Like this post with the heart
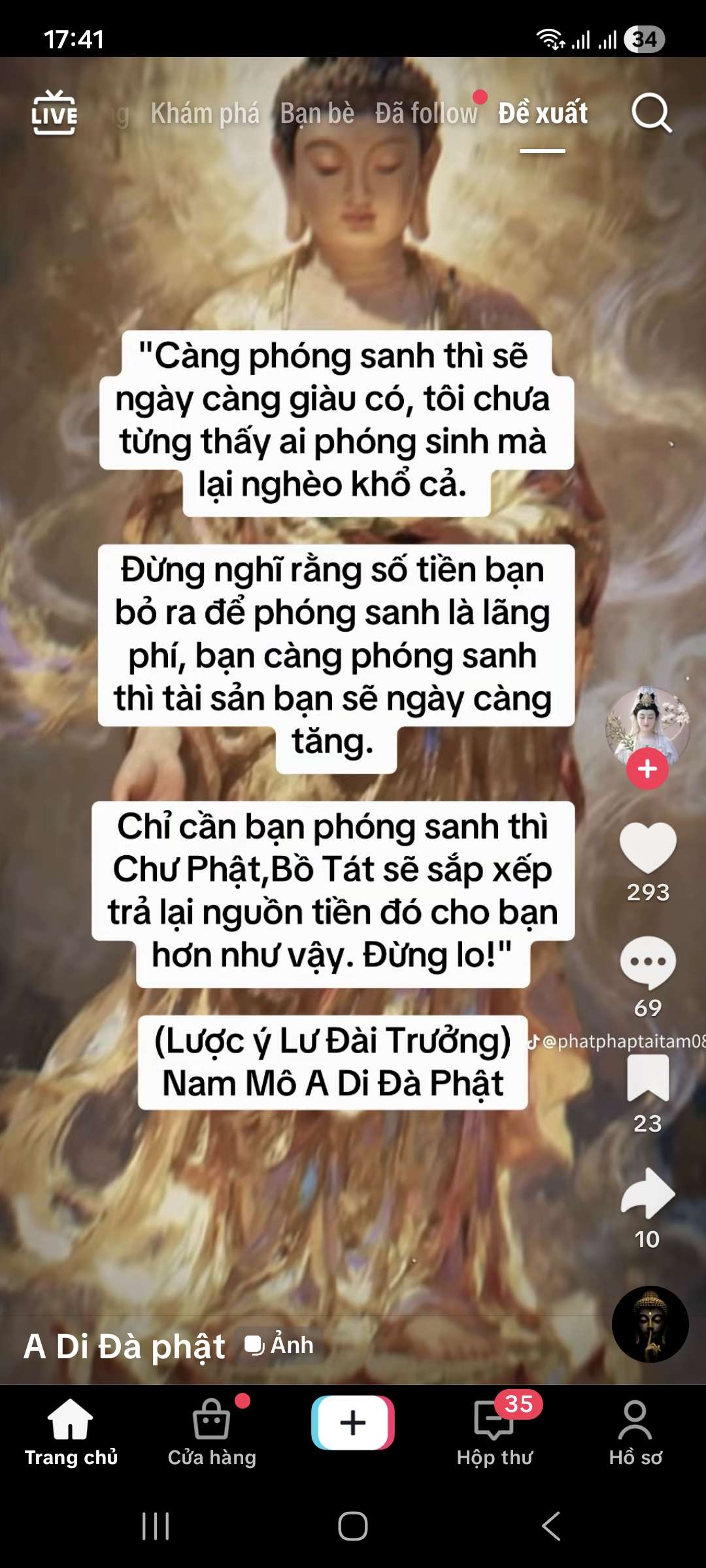 click(647, 847)
